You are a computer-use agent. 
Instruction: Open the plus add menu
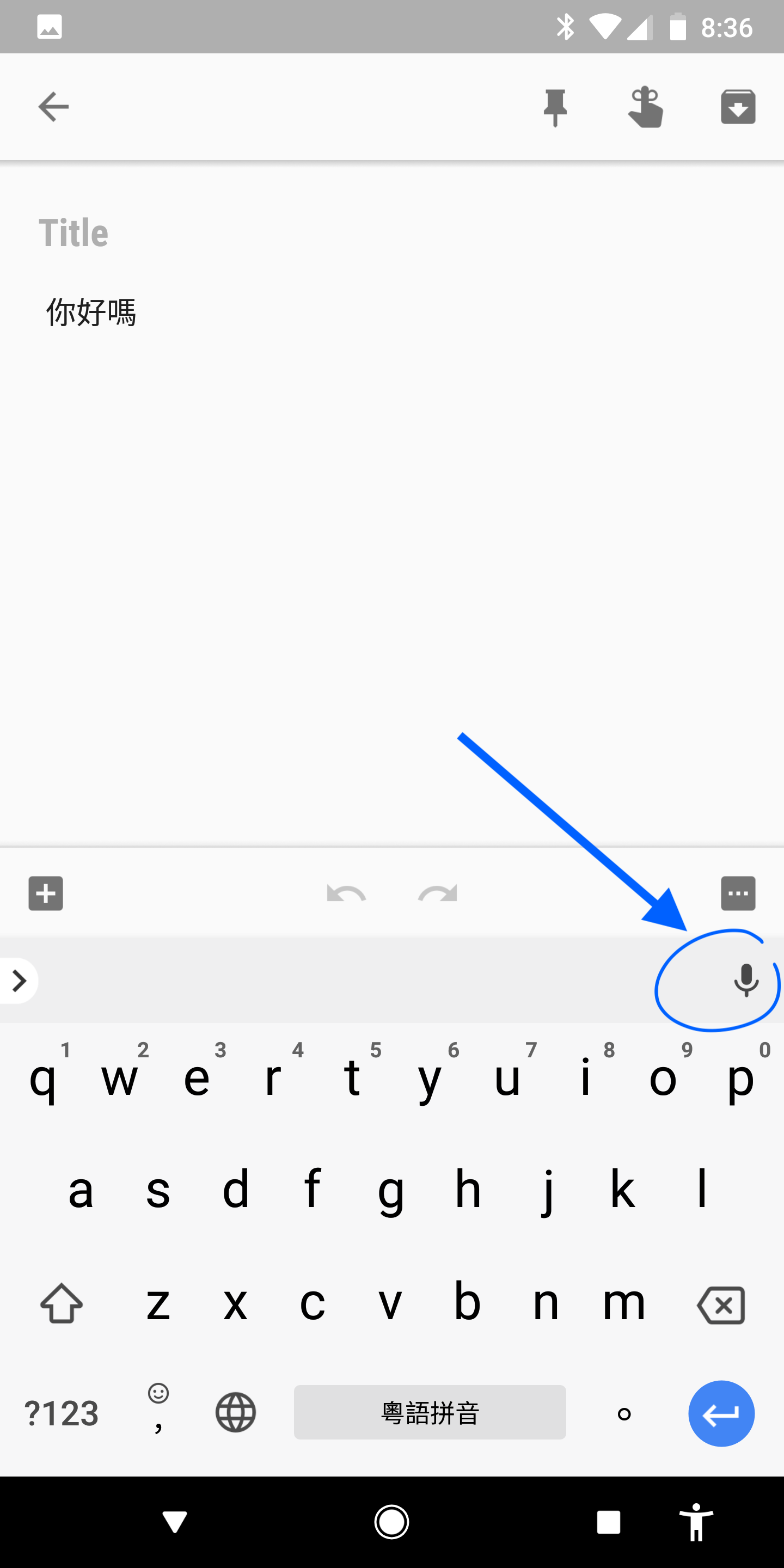click(46, 893)
